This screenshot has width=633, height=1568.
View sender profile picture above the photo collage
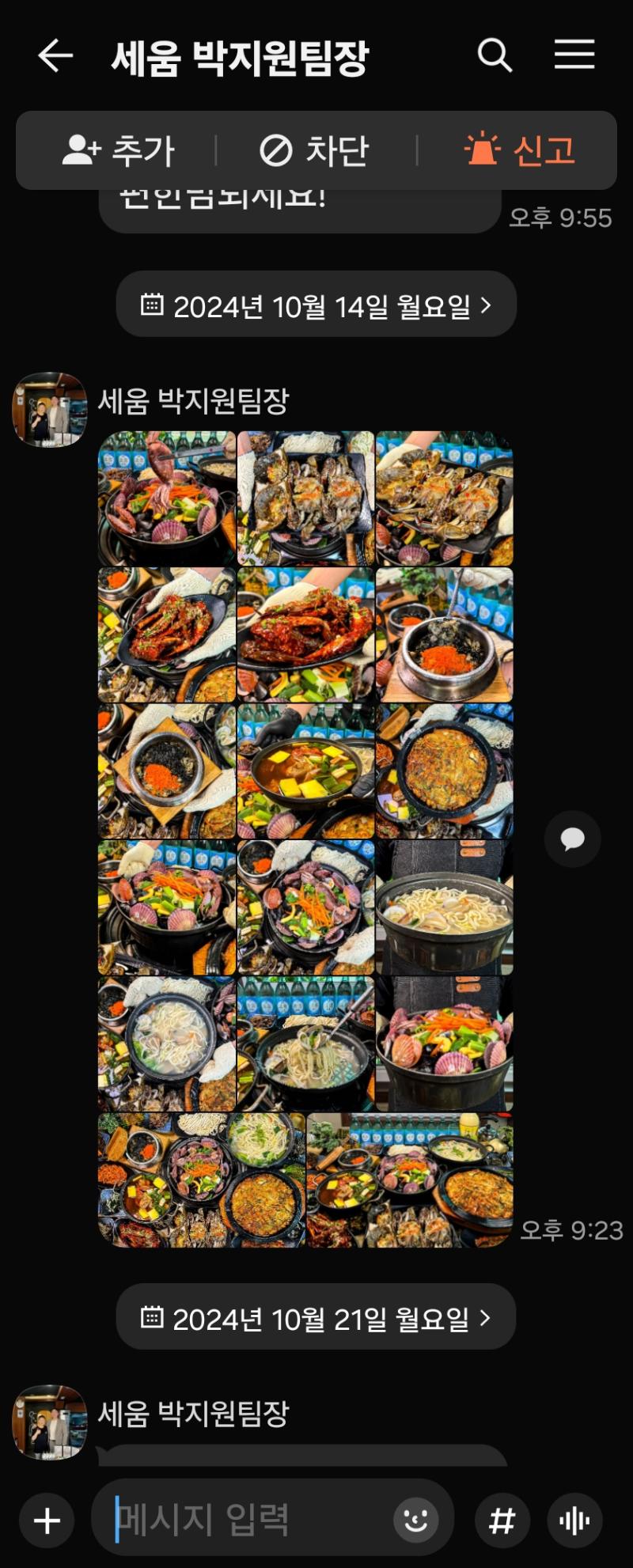pos(49,410)
